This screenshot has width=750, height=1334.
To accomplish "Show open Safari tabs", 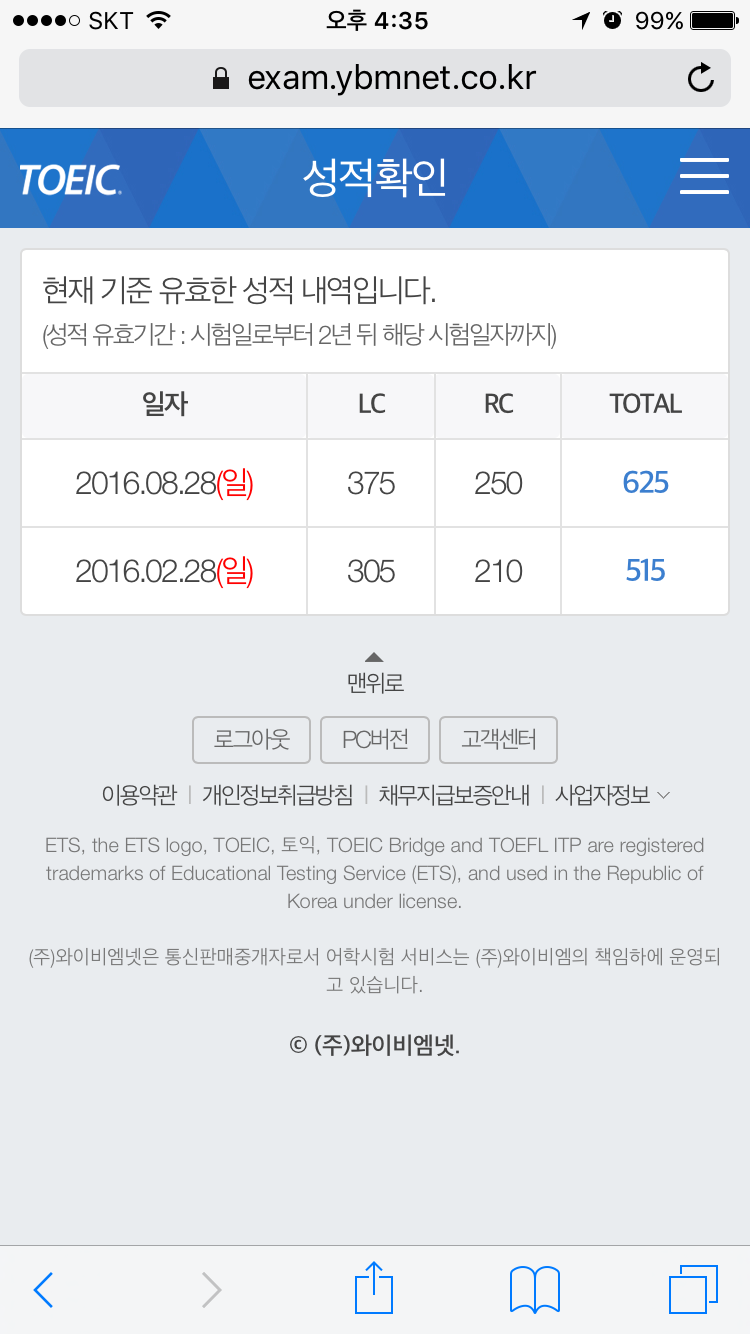I will pyautogui.click(x=692, y=1289).
